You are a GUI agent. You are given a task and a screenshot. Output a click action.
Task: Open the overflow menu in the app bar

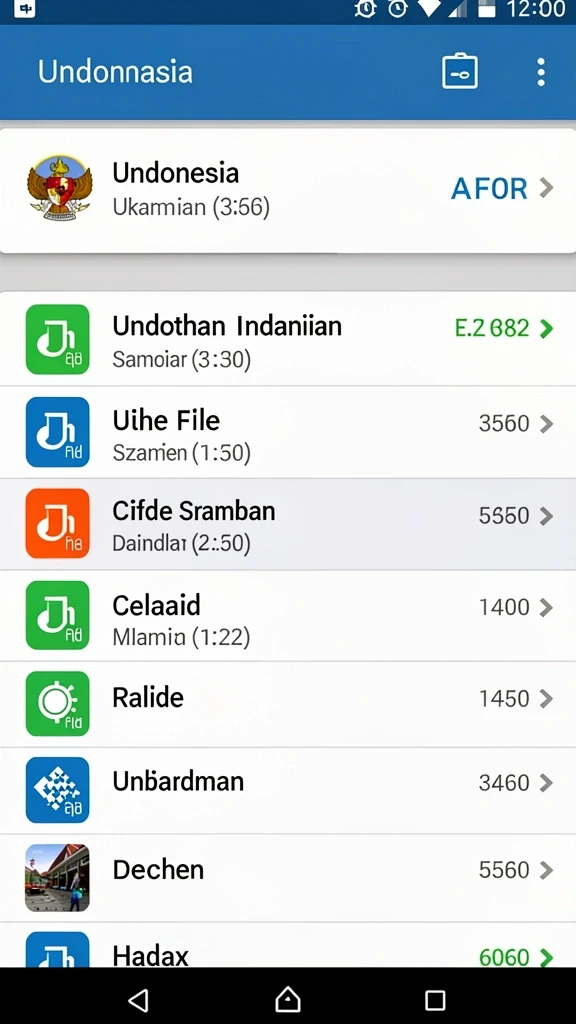[541, 72]
